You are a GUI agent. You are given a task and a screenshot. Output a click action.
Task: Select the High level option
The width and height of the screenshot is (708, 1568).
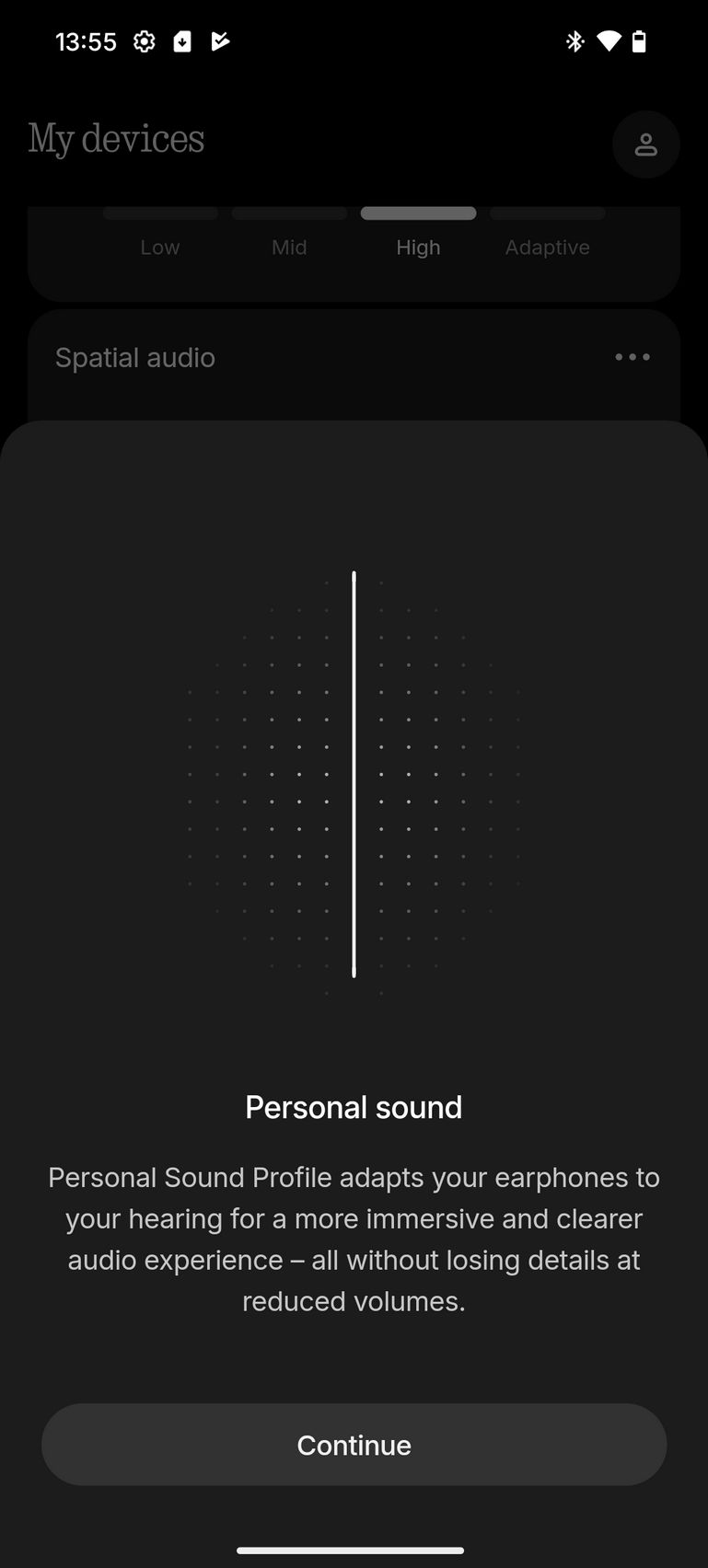click(418, 247)
